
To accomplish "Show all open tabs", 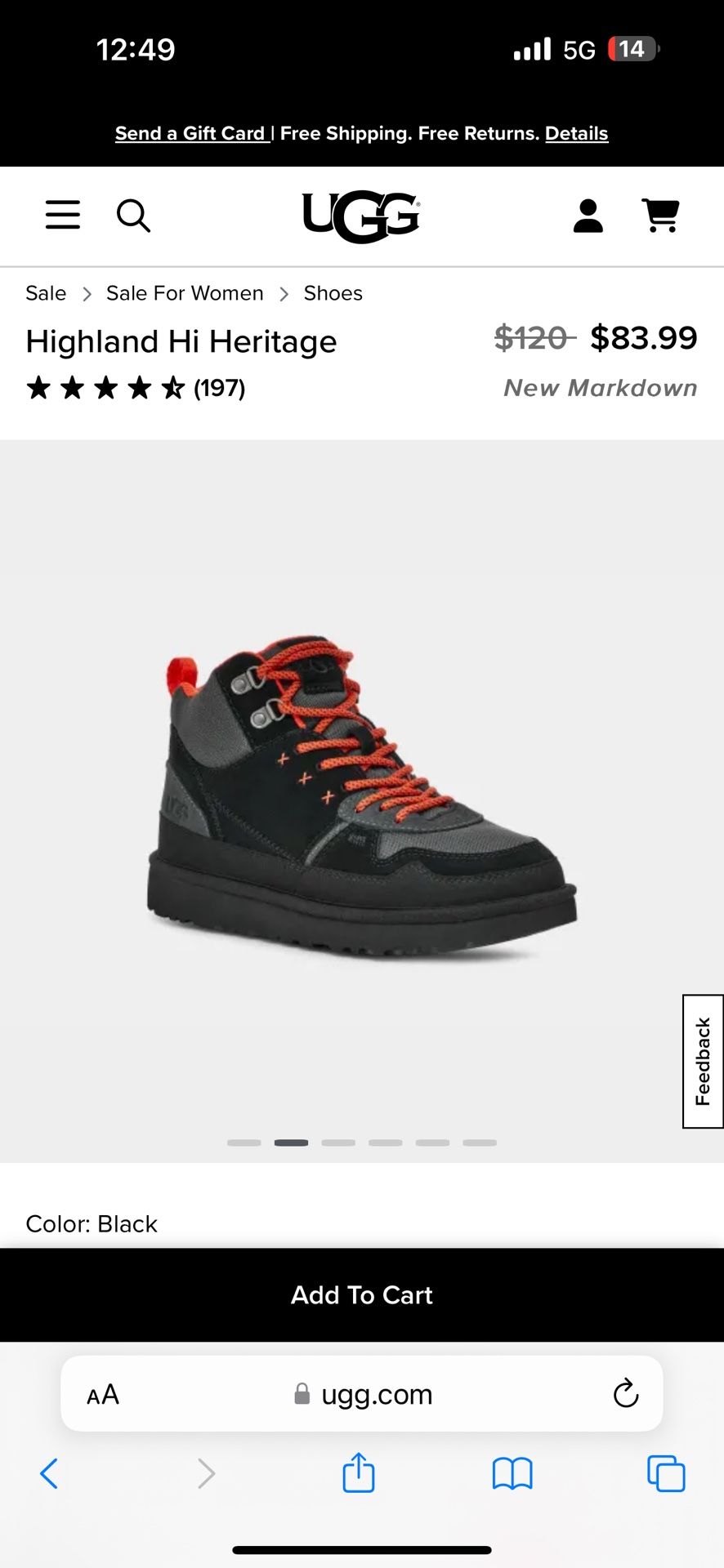I will (x=666, y=1474).
